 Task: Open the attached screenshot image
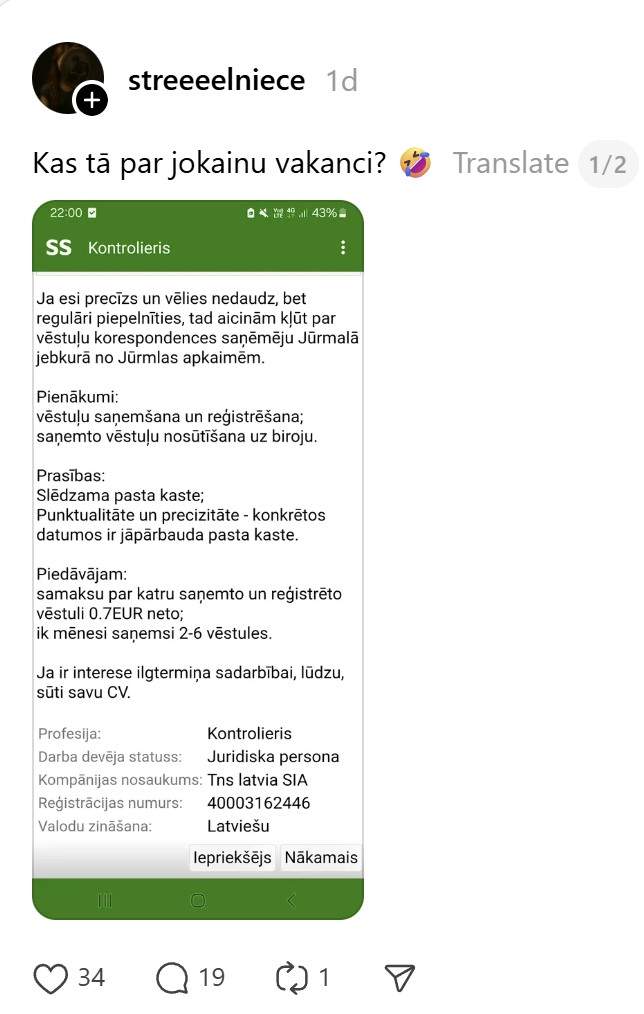(198, 560)
